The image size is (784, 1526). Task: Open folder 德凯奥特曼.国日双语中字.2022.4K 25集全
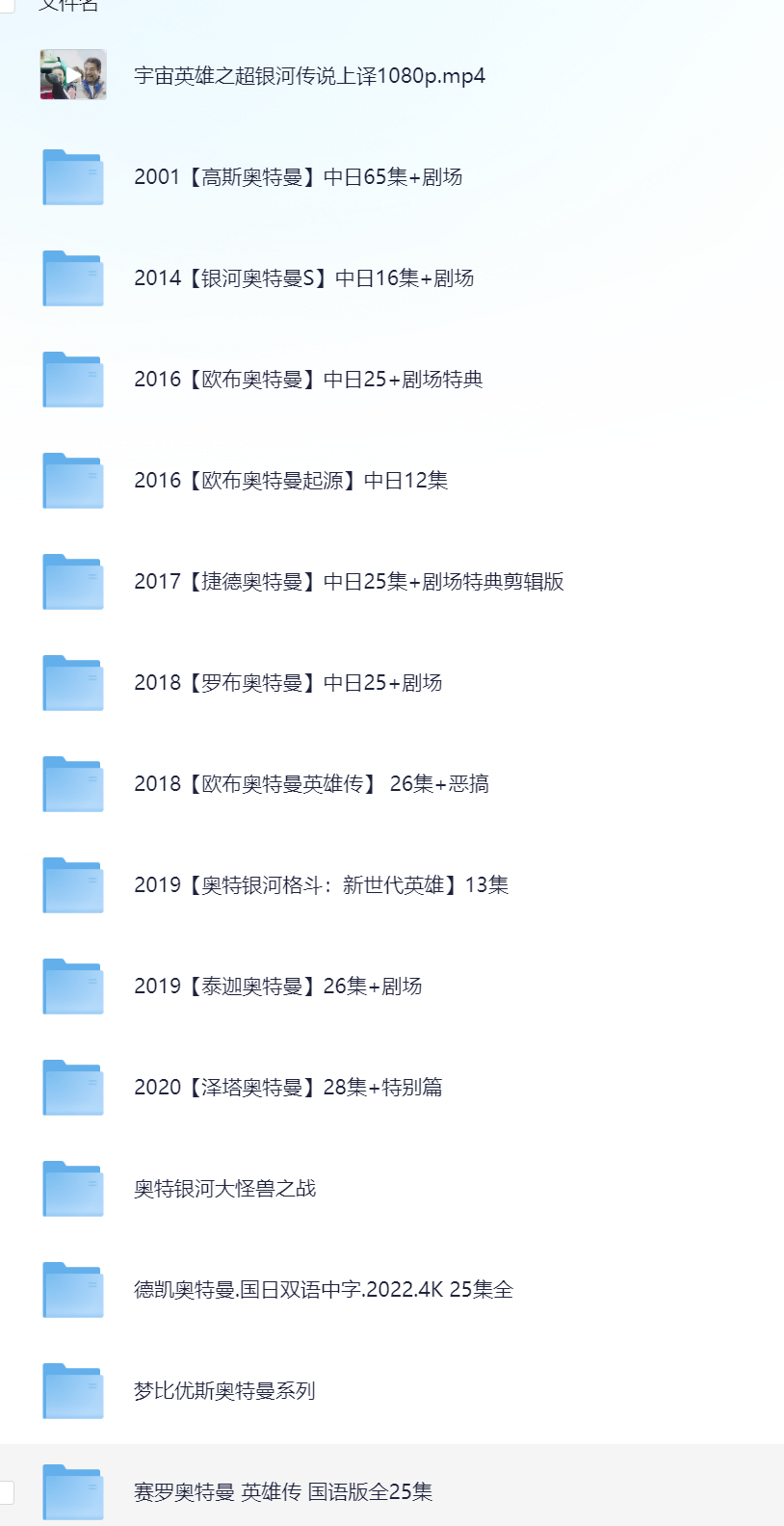point(324,1290)
